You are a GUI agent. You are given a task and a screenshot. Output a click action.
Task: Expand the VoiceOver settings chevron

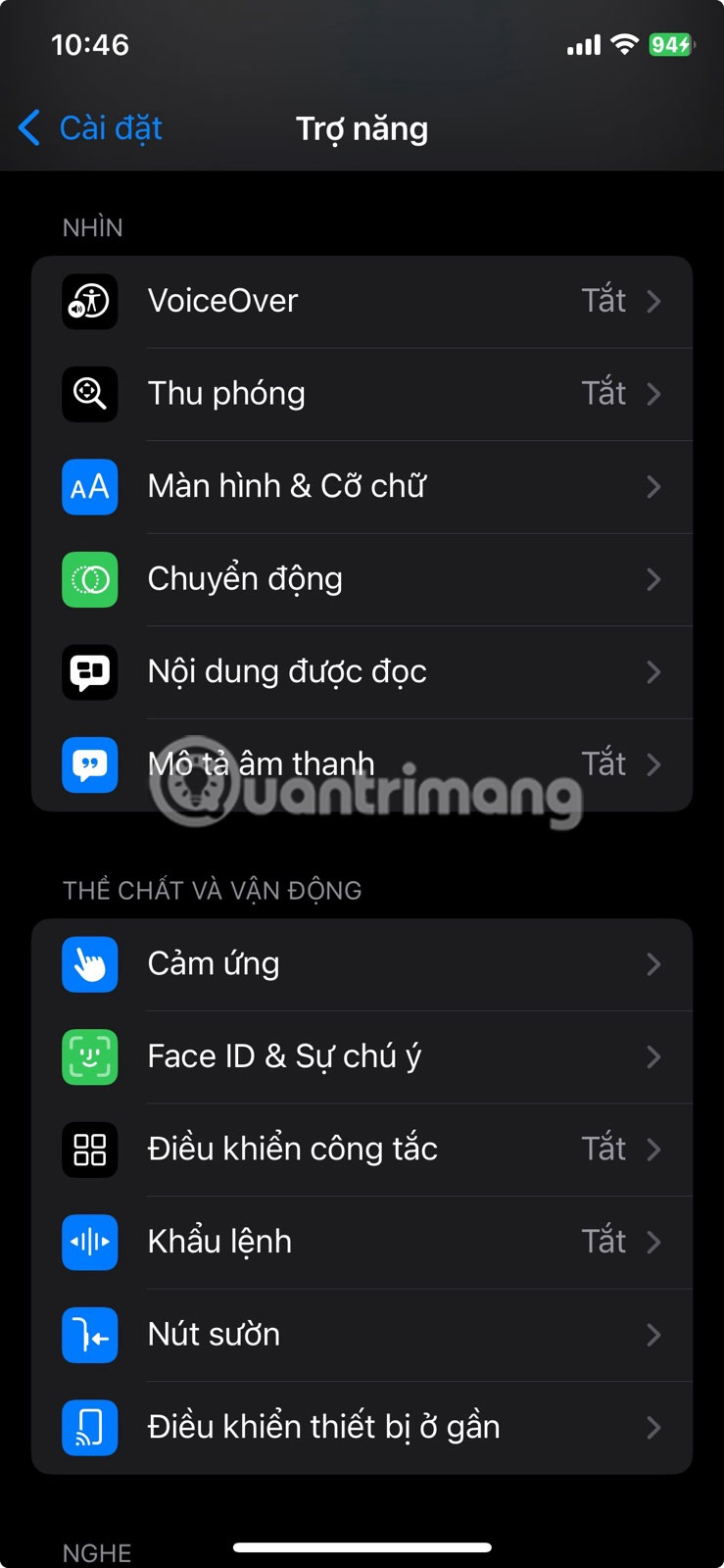coord(653,302)
